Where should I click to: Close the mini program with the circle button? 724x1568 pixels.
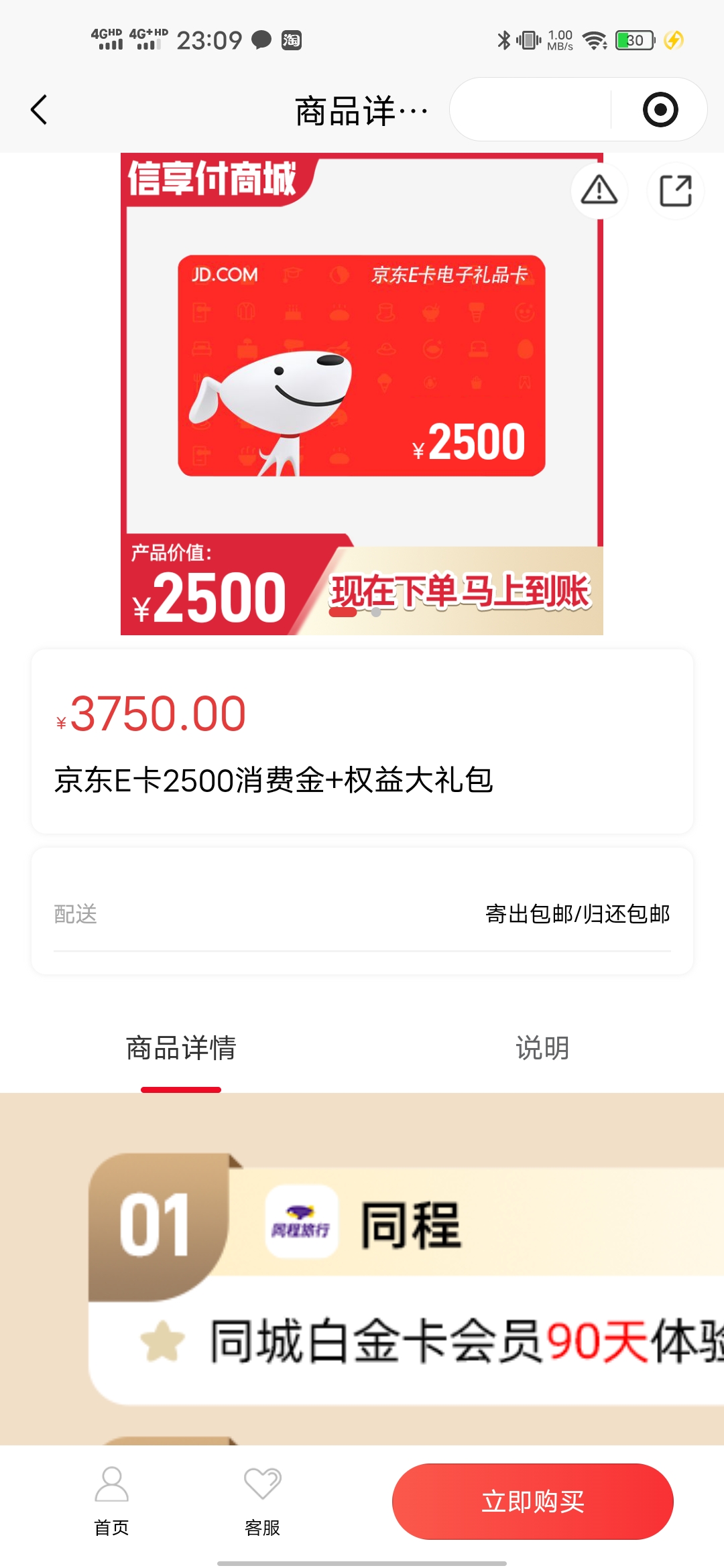point(660,110)
